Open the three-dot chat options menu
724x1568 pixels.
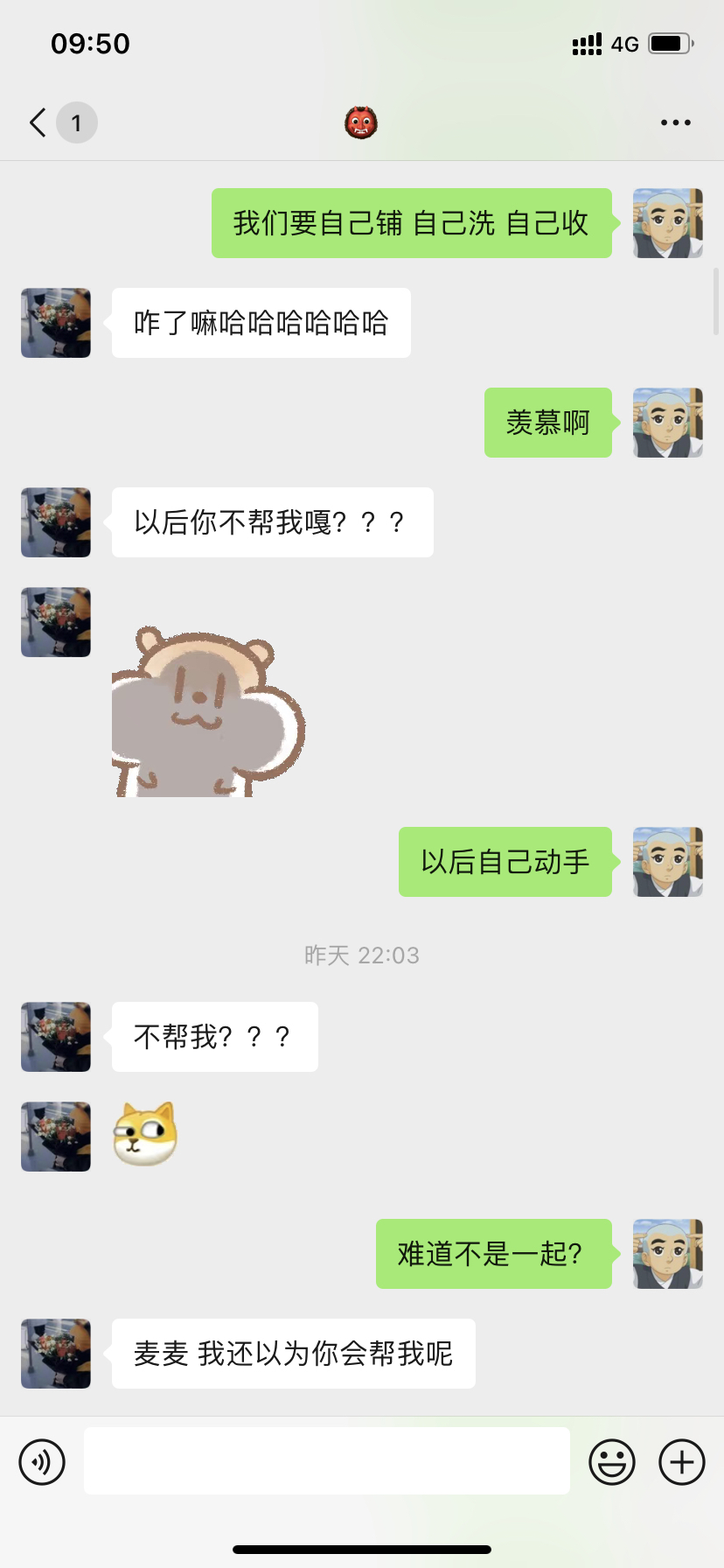(675, 122)
